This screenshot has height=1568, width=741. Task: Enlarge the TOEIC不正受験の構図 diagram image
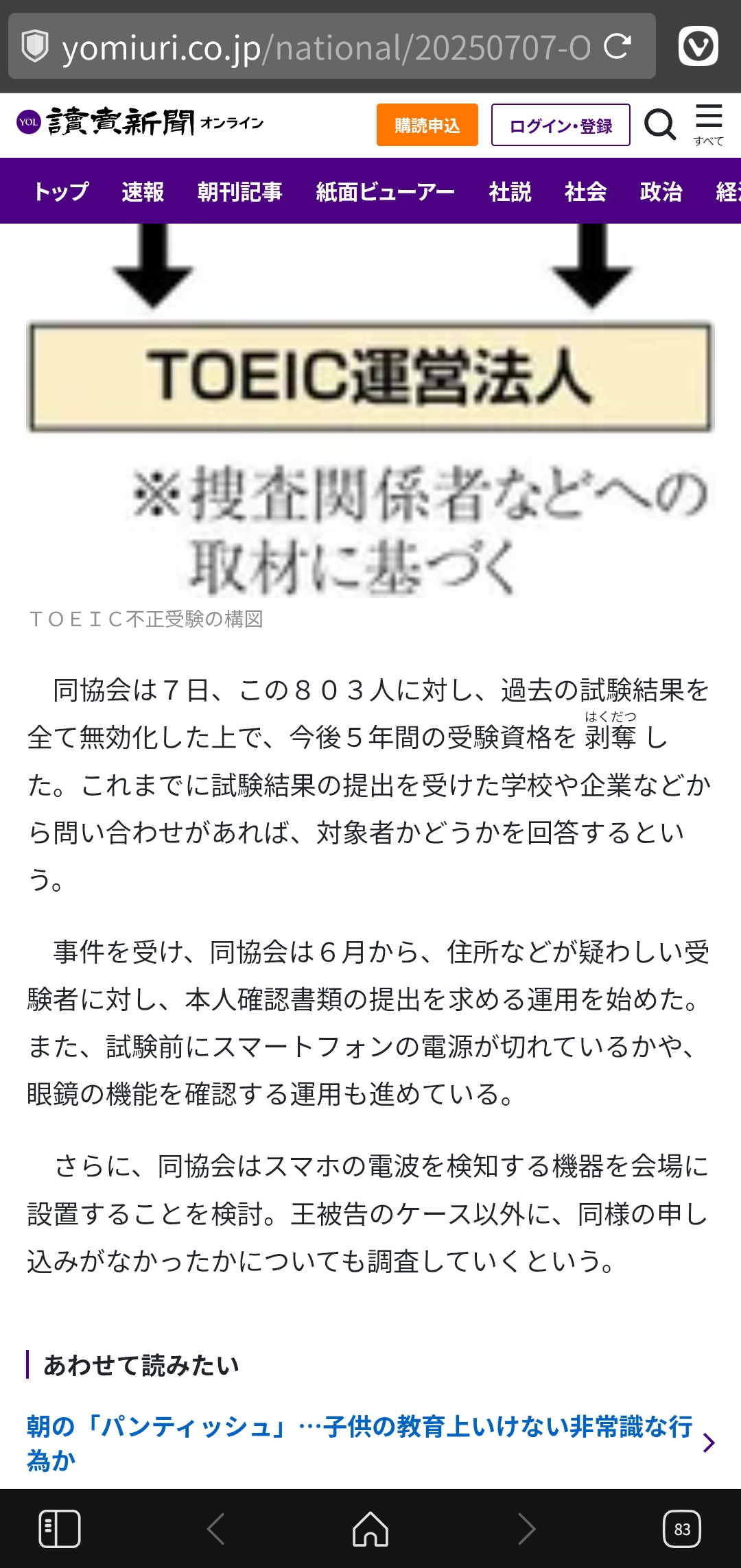tap(370, 412)
